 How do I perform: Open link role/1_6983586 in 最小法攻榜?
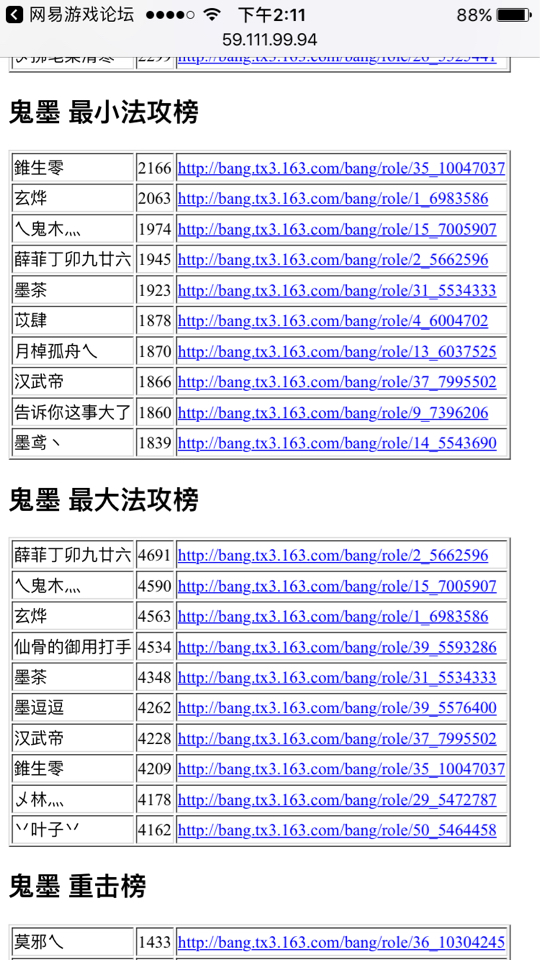[333, 199]
